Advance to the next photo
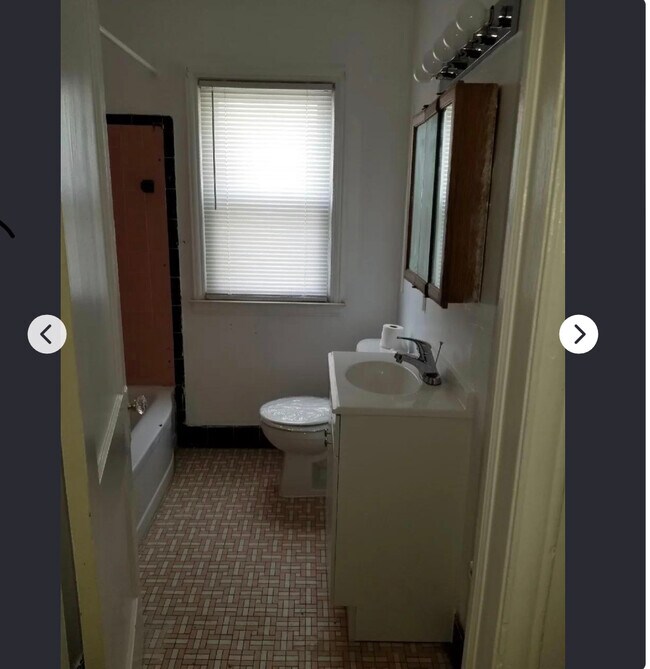 [x=578, y=334]
